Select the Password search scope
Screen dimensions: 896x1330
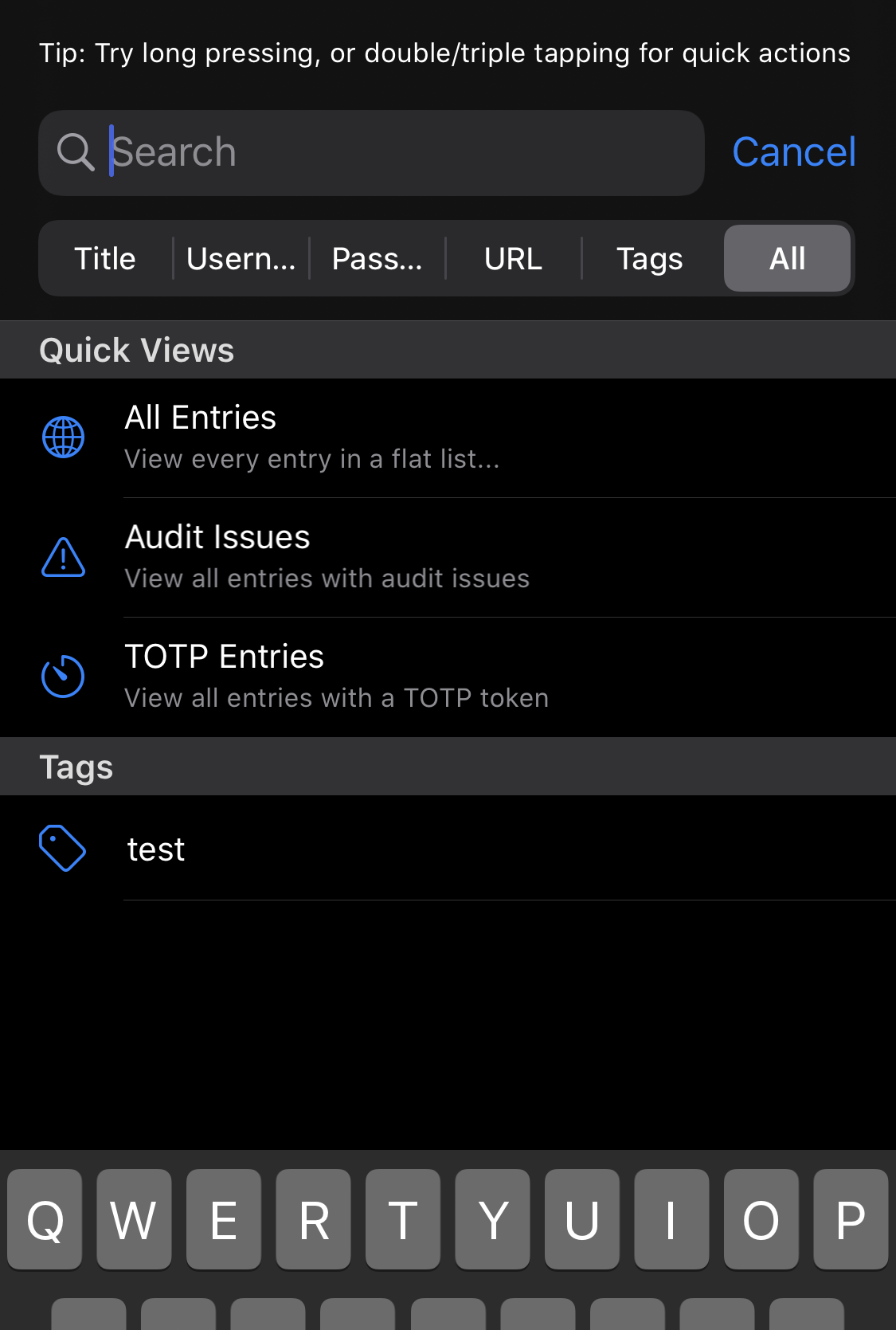coord(378,258)
